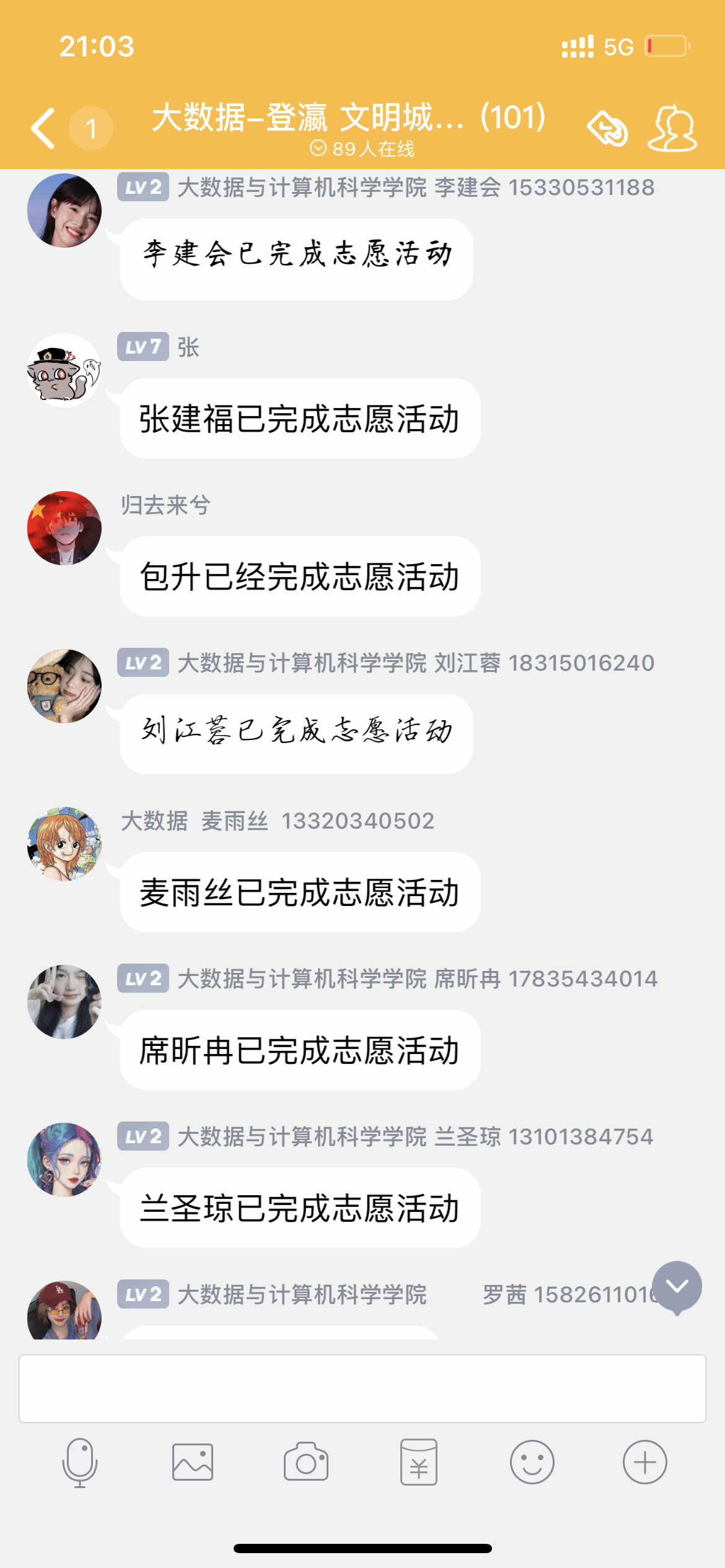Viewport: 725px width, 1568px height.
Task: View 罗茜's profile avatar
Action: pos(64,1310)
